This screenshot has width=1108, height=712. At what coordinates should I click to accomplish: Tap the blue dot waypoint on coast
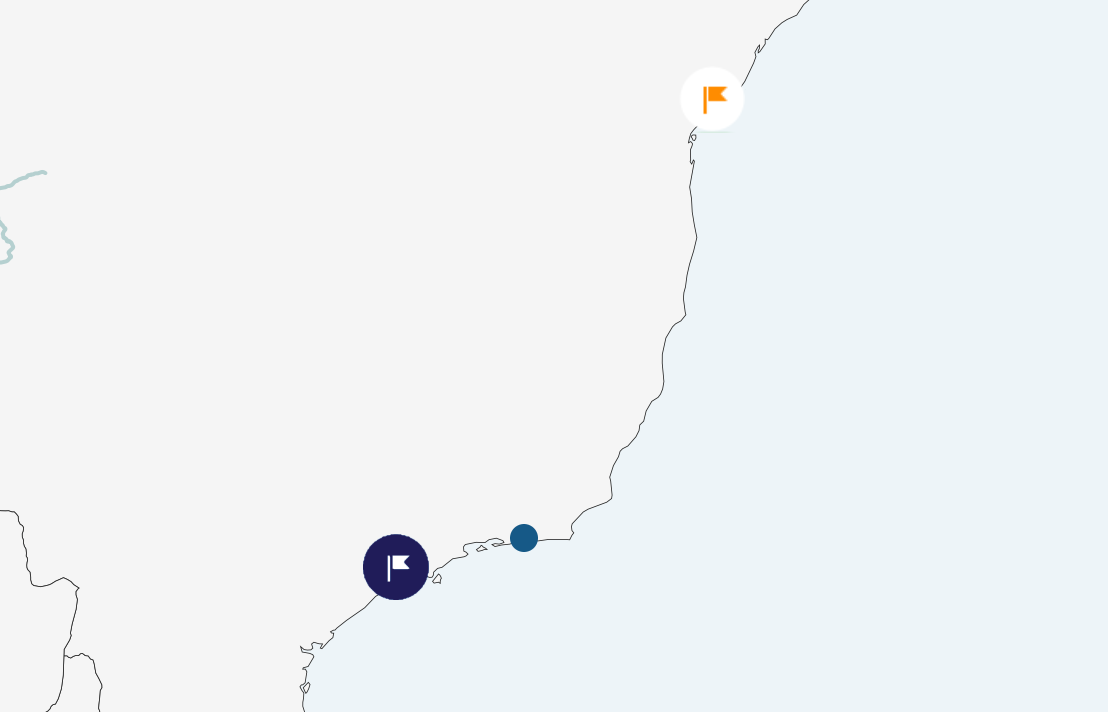524,538
